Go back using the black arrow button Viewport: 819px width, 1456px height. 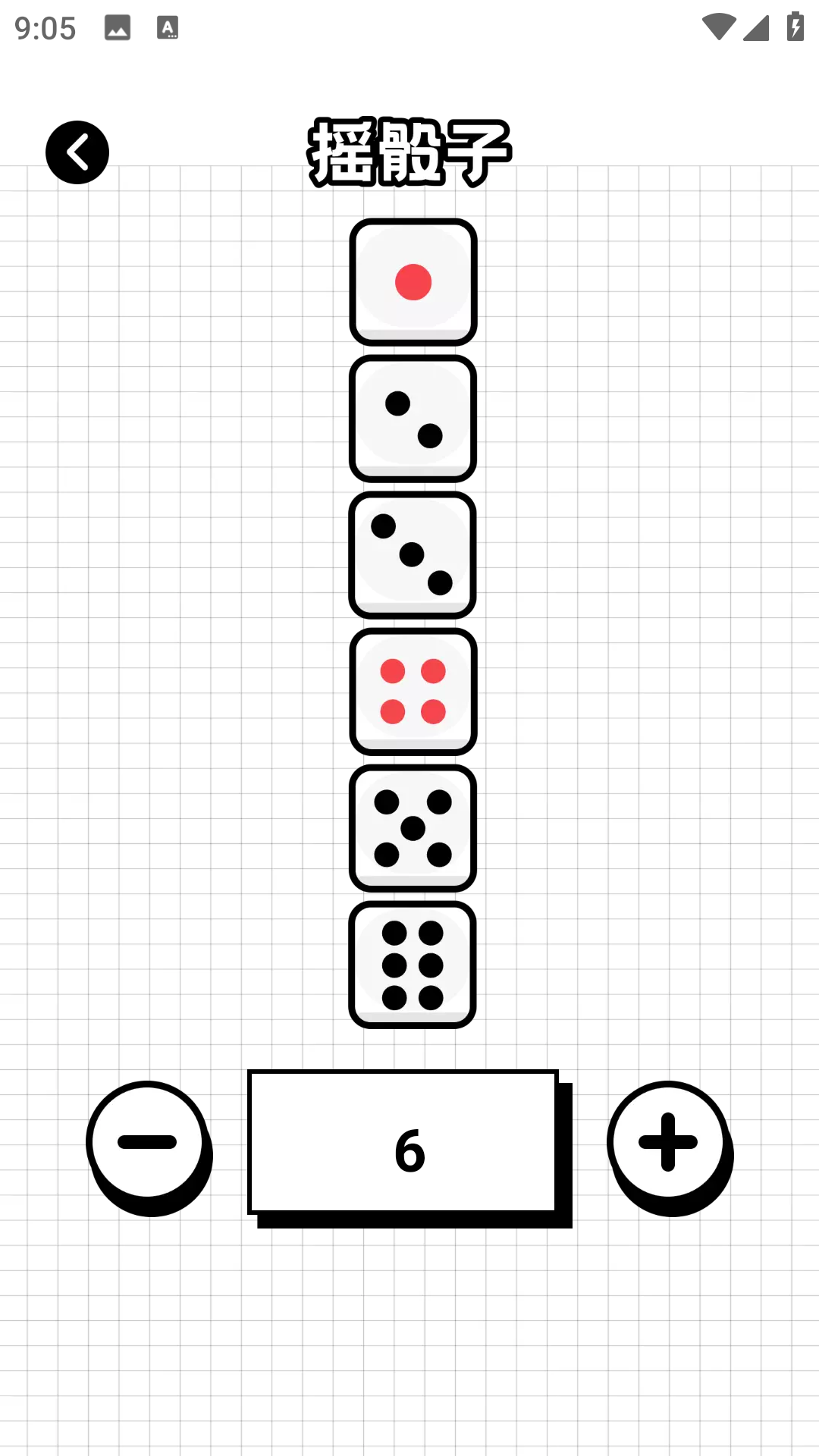(x=77, y=152)
